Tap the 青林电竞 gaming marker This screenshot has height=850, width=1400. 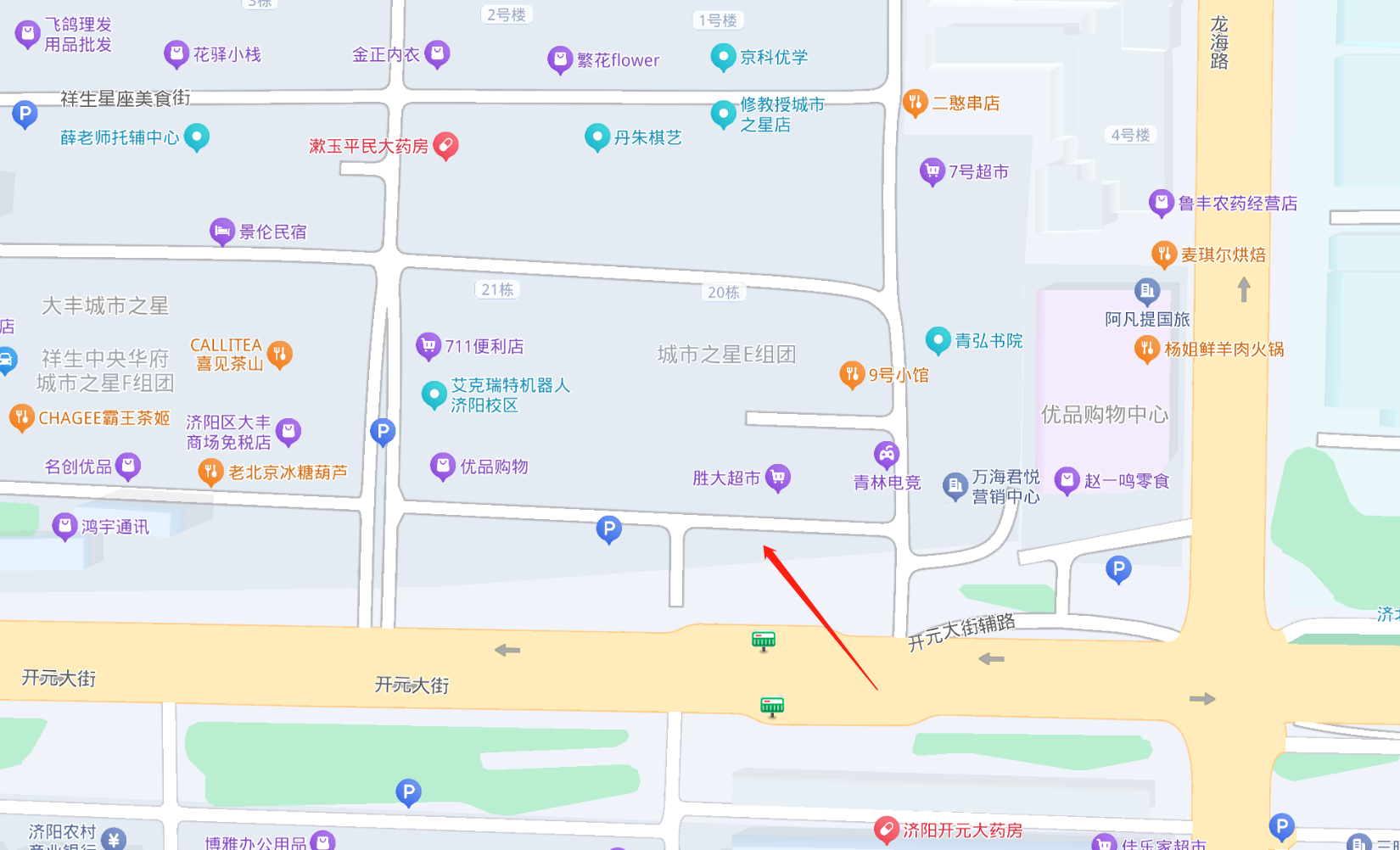click(x=887, y=456)
